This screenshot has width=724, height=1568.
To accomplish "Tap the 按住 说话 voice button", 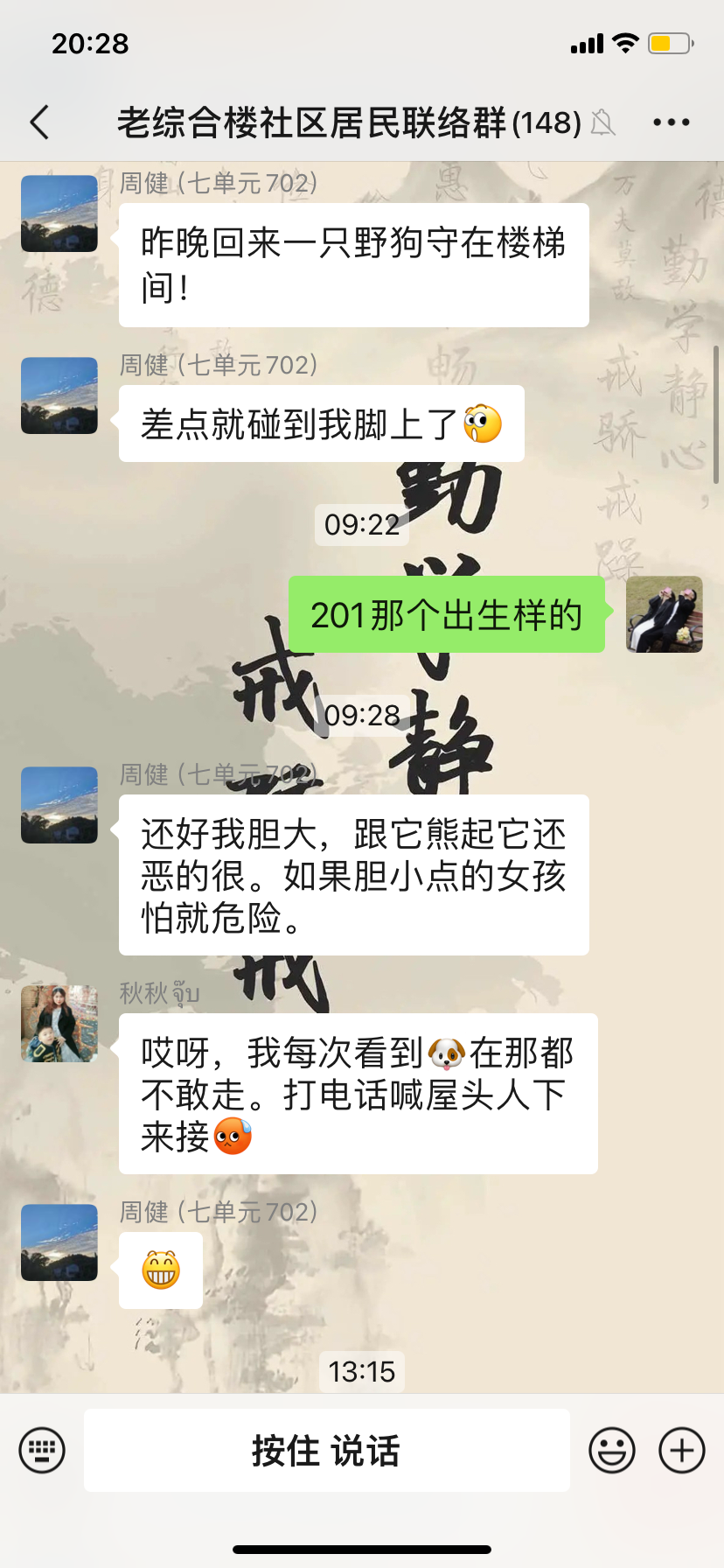I will point(326,1450).
